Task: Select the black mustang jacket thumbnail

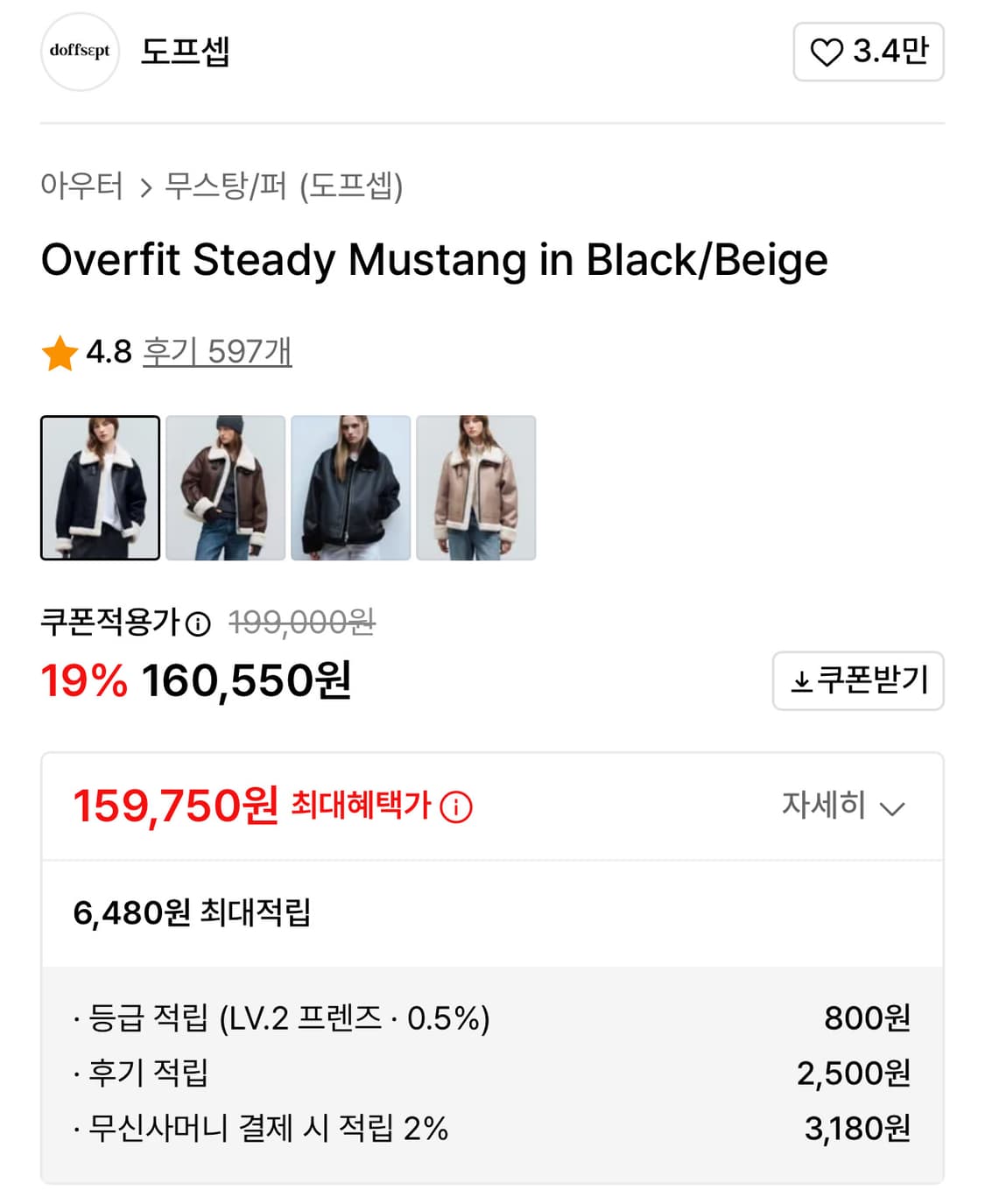Action: pyautogui.click(x=99, y=486)
